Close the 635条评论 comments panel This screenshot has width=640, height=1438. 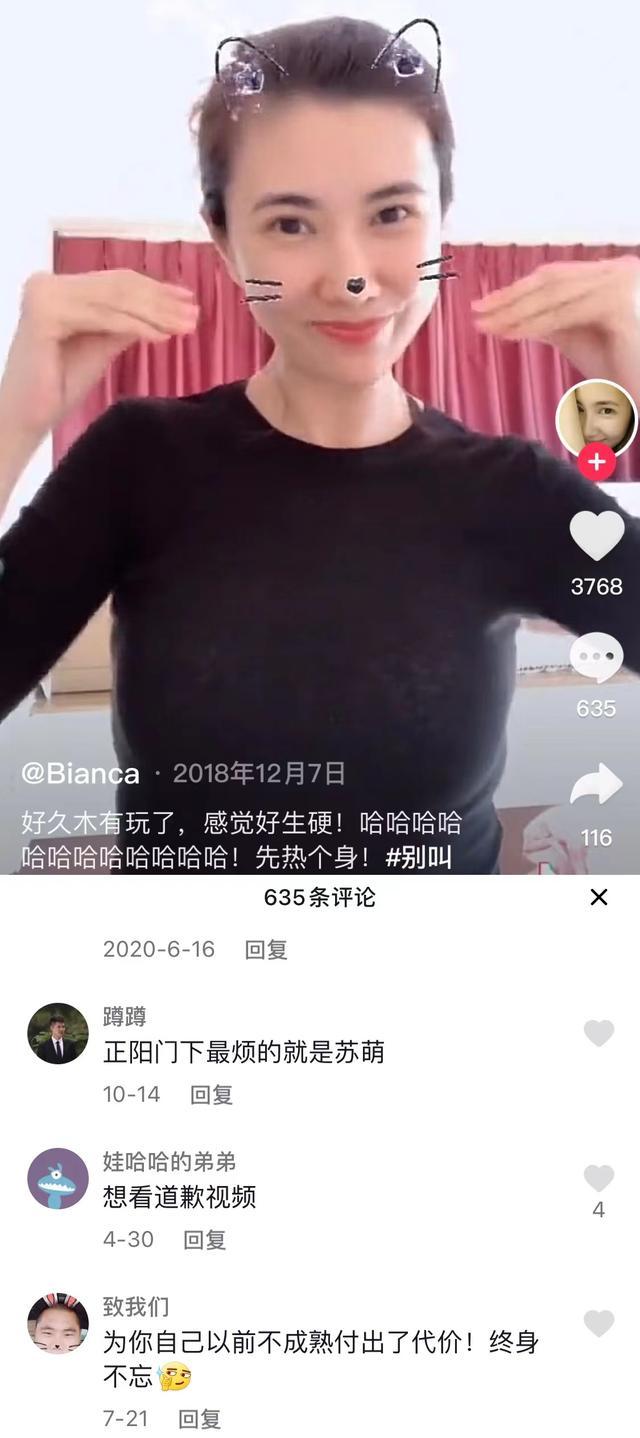[x=599, y=898]
